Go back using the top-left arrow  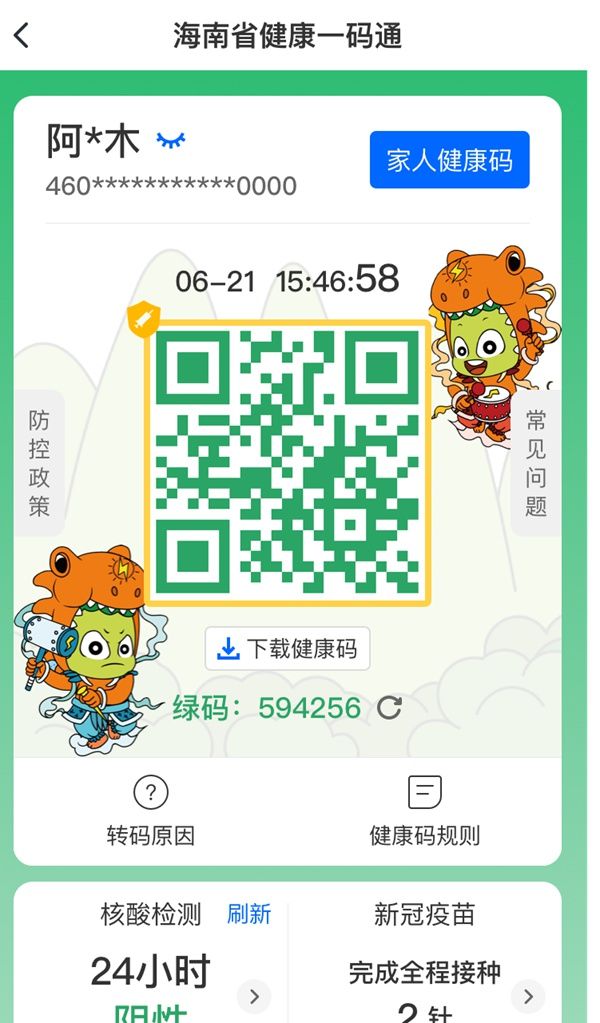22,35
